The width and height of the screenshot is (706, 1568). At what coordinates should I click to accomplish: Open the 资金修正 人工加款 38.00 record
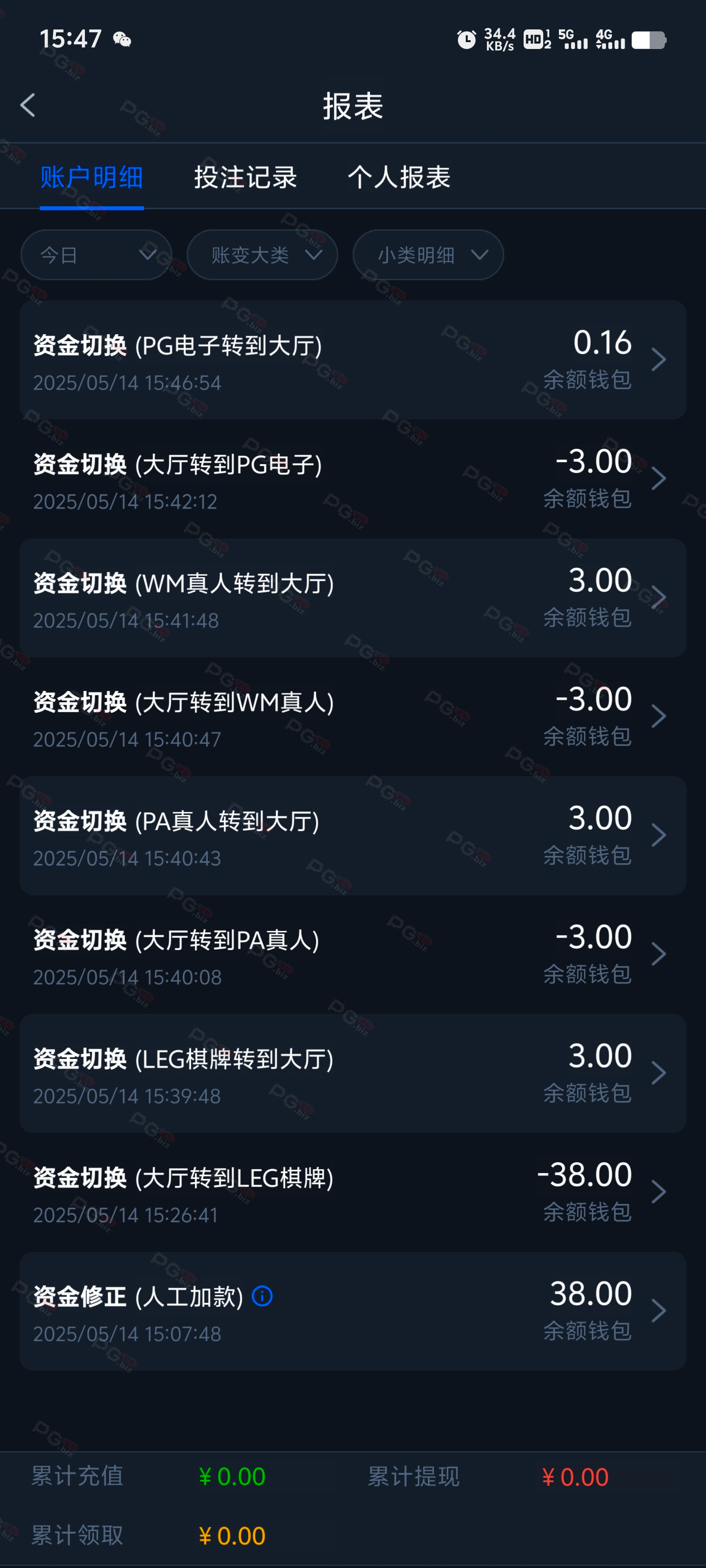tap(353, 1311)
